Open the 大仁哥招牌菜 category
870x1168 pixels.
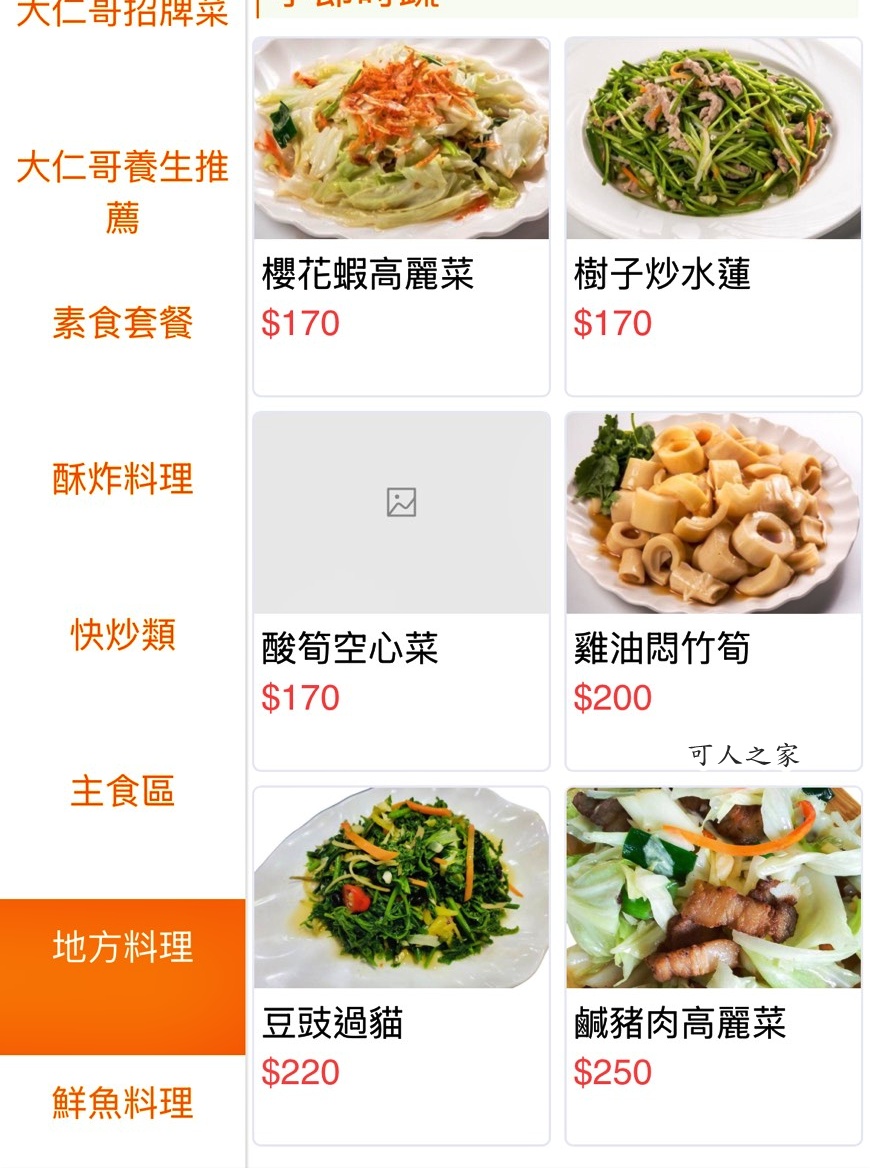(121, 15)
